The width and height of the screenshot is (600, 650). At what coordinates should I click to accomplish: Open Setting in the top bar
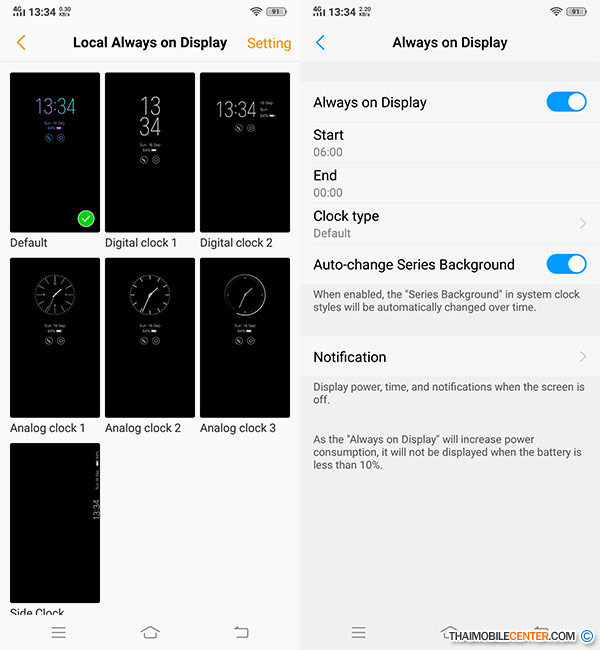269,43
